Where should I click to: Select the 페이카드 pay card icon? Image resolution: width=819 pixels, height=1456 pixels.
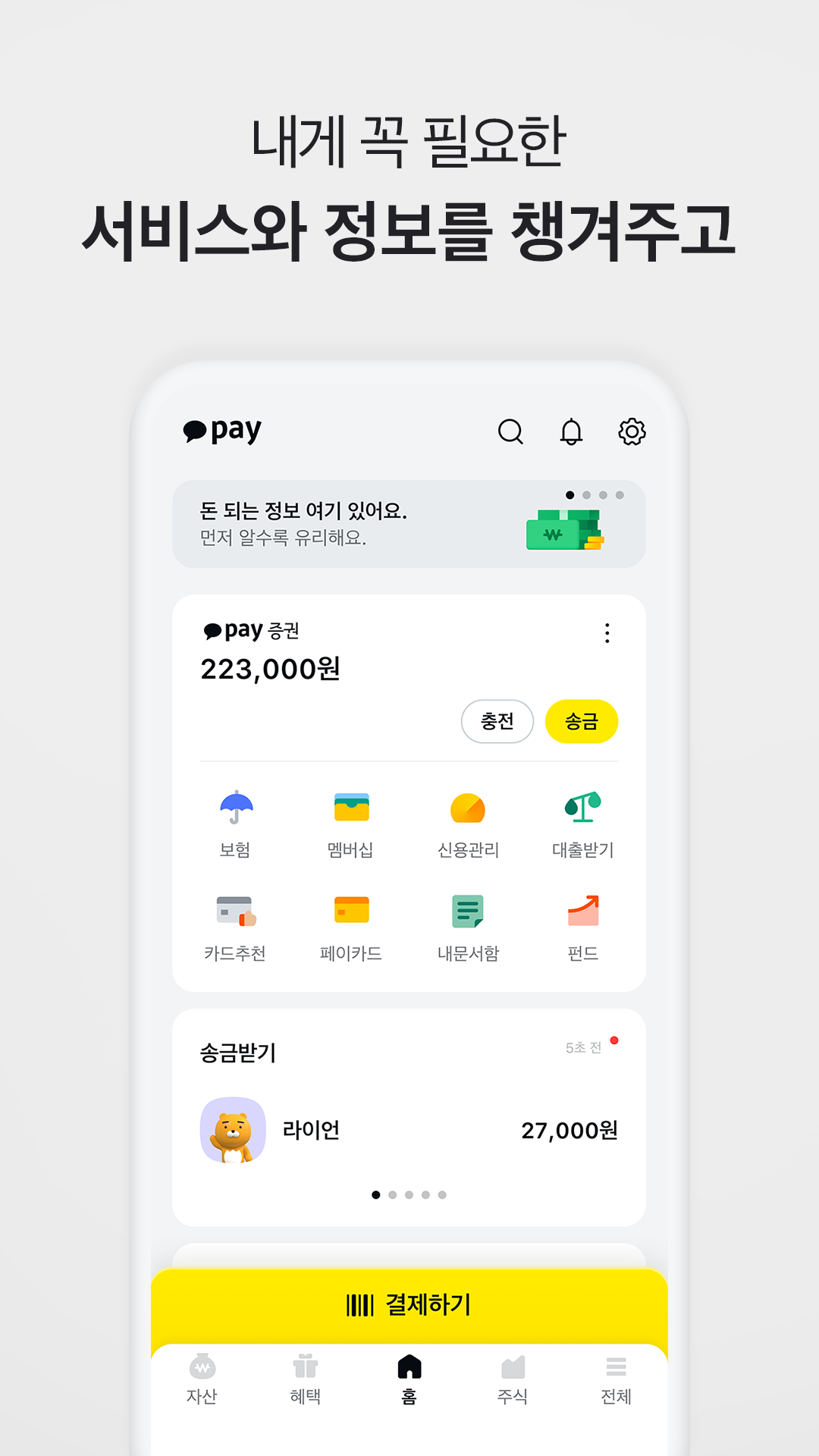click(x=352, y=925)
